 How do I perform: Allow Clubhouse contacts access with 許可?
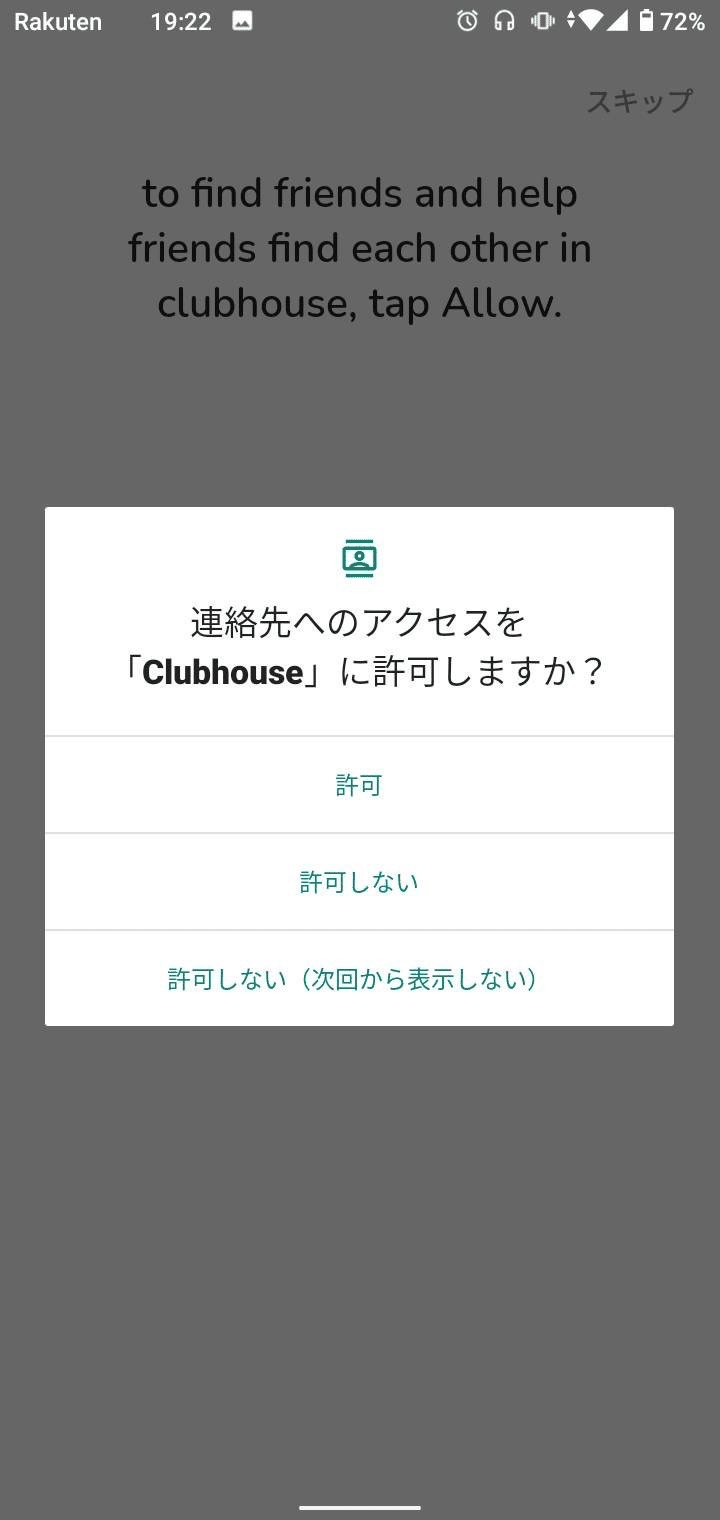[359, 785]
